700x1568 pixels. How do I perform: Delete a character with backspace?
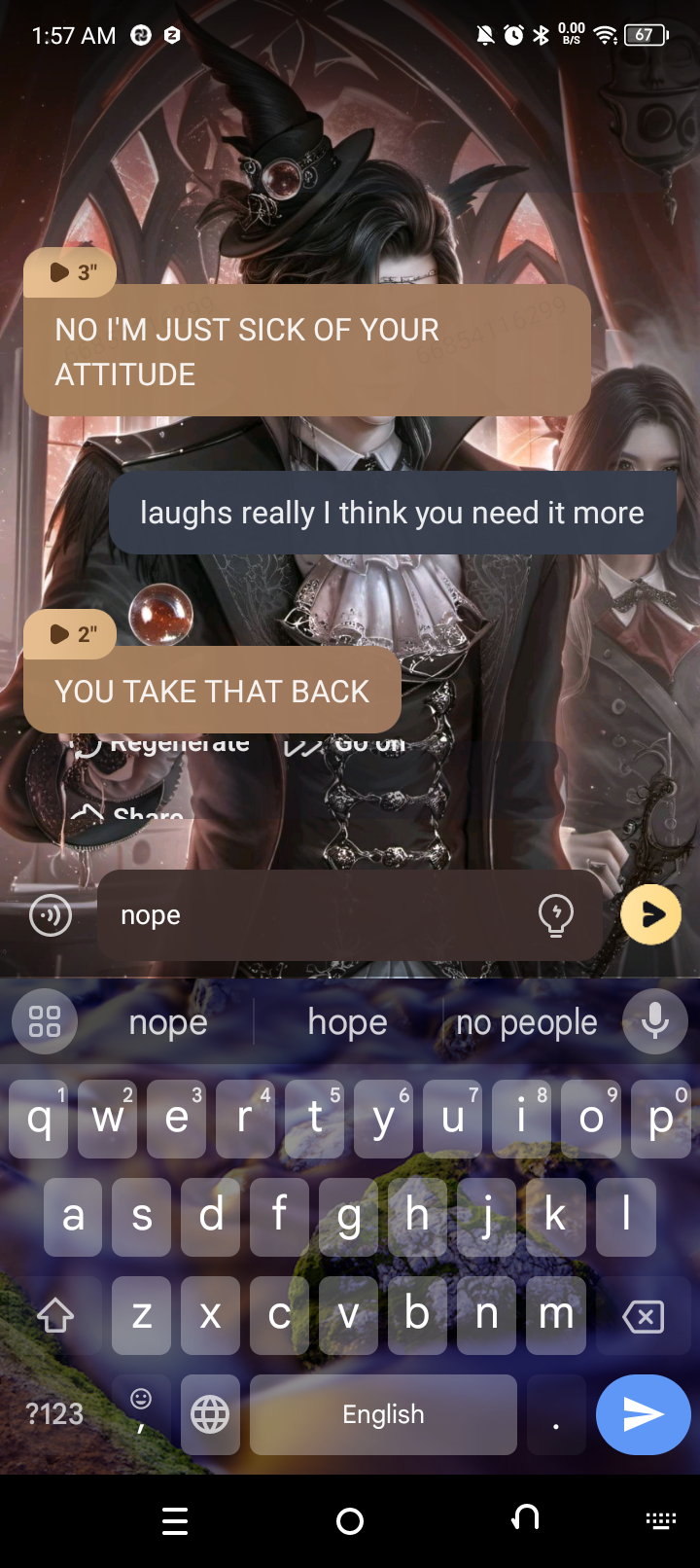point(643,1316)
